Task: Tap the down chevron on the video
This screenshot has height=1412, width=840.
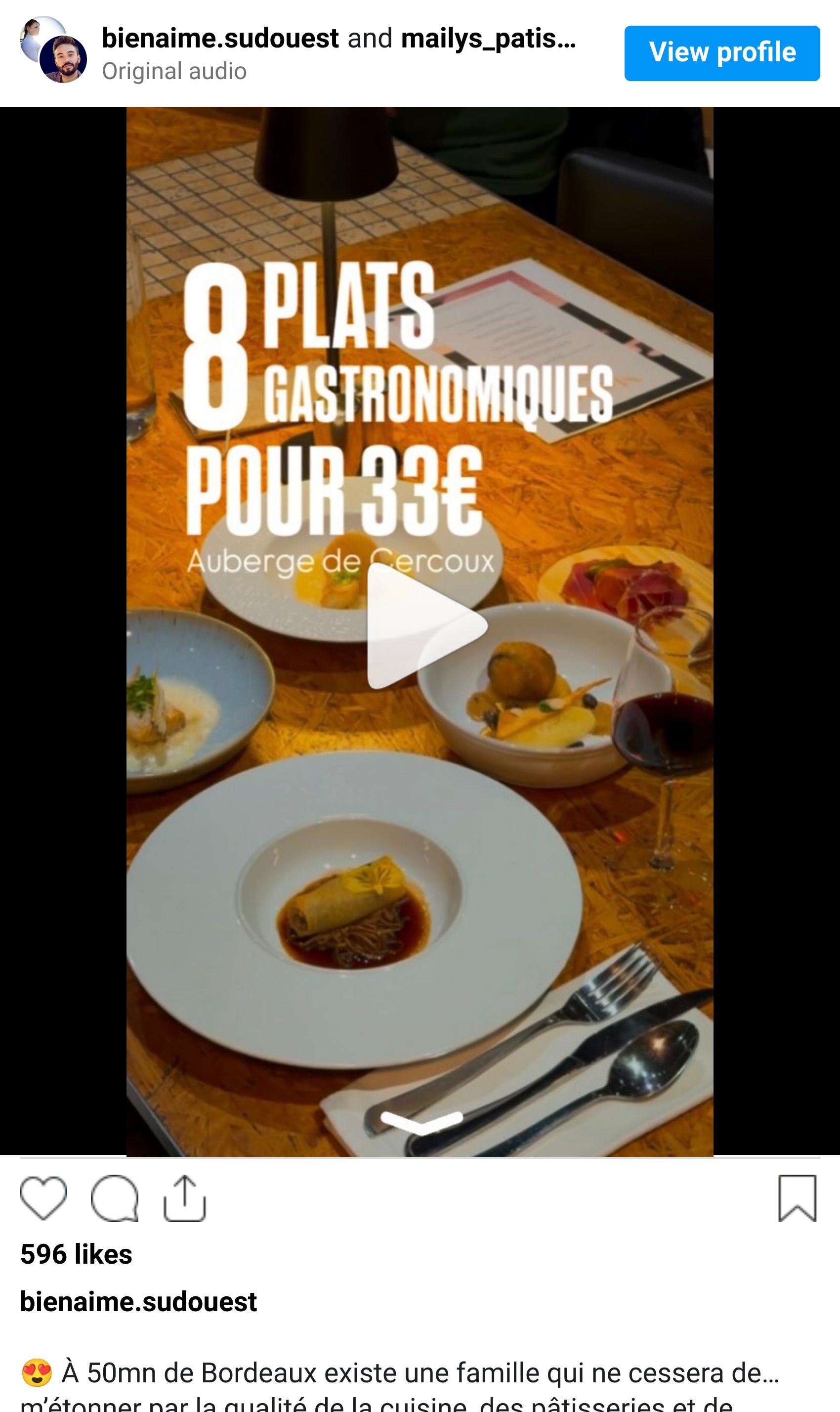Action: [x=421, y=1120]
